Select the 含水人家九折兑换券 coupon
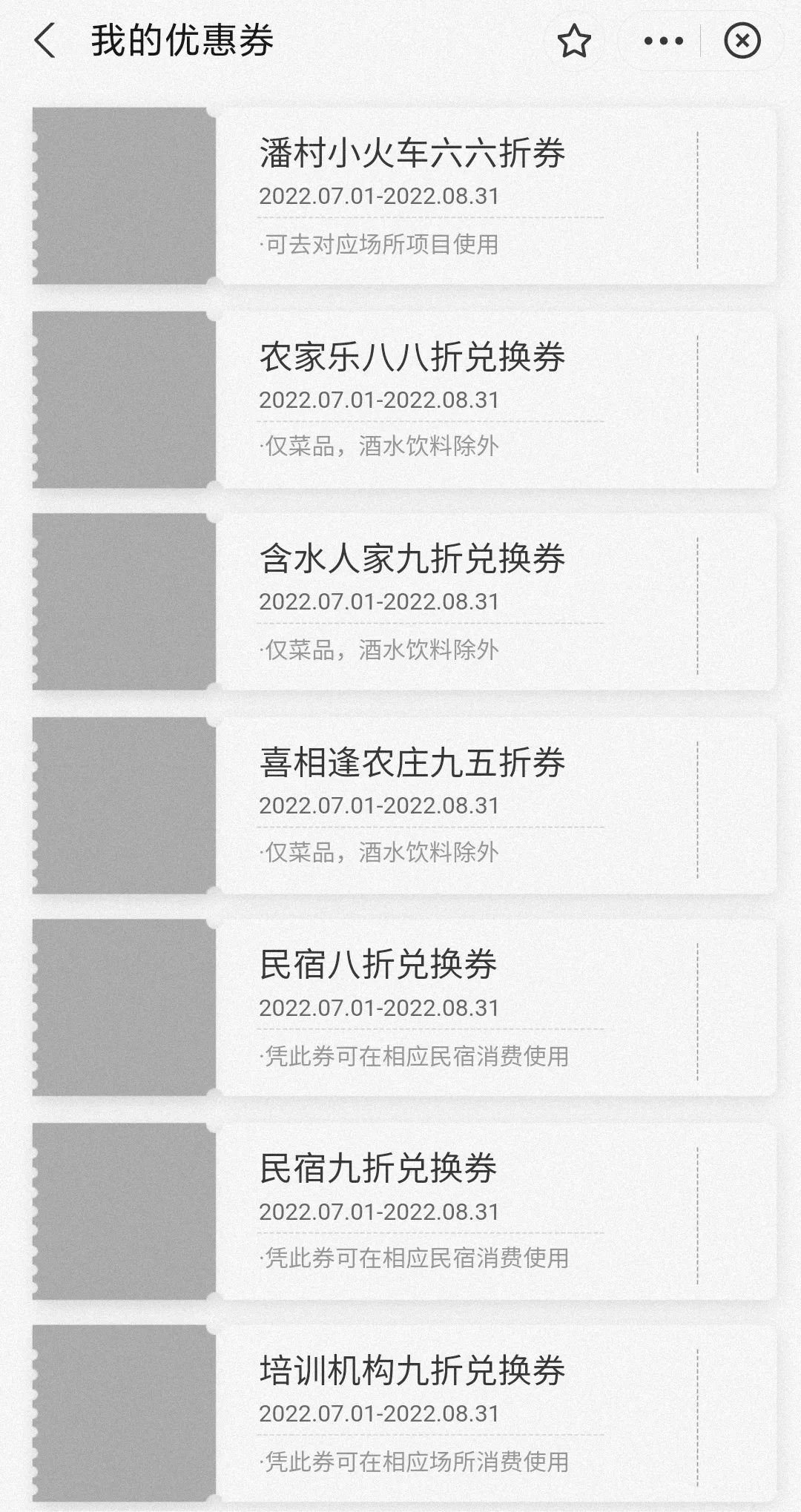Screen dimensions: 801x1512 412,560
